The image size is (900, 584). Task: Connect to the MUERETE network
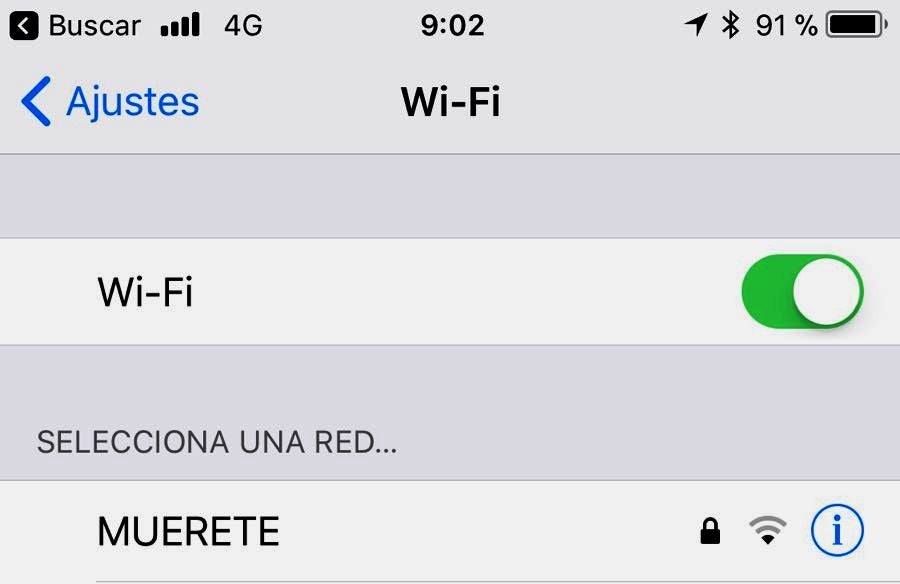coord(190,531)
